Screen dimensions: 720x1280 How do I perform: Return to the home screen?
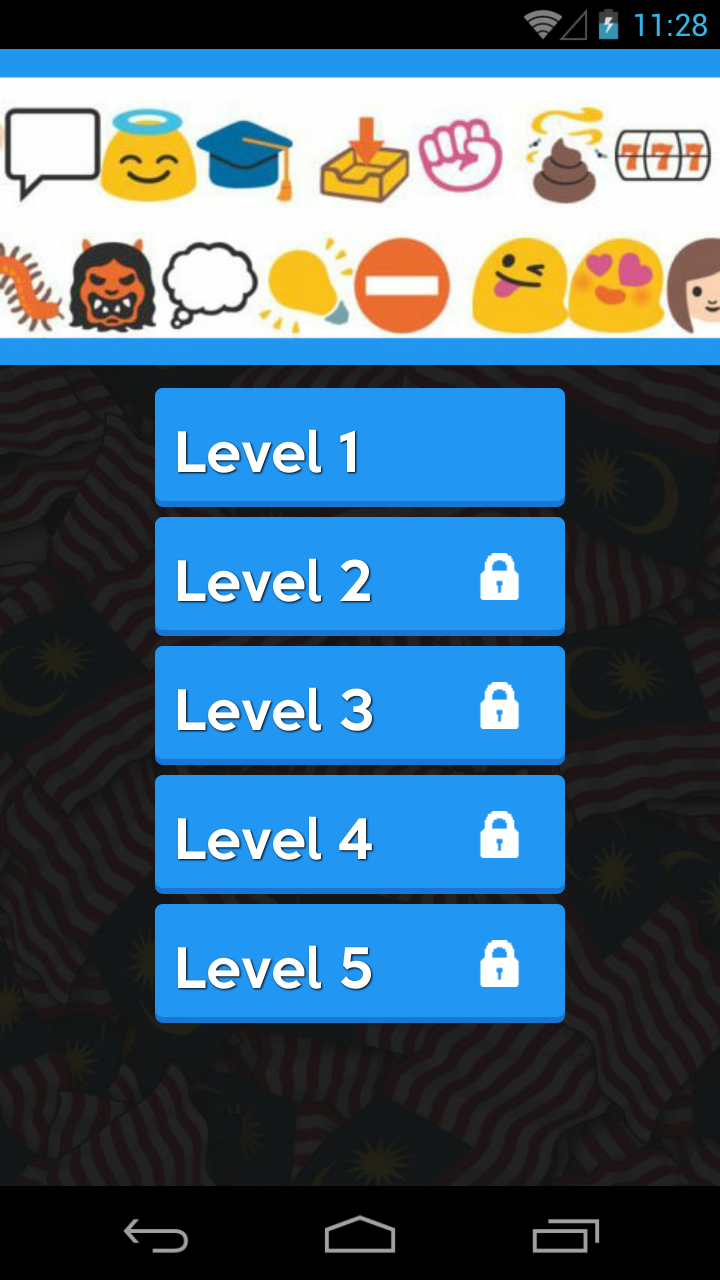point(360,1236)
